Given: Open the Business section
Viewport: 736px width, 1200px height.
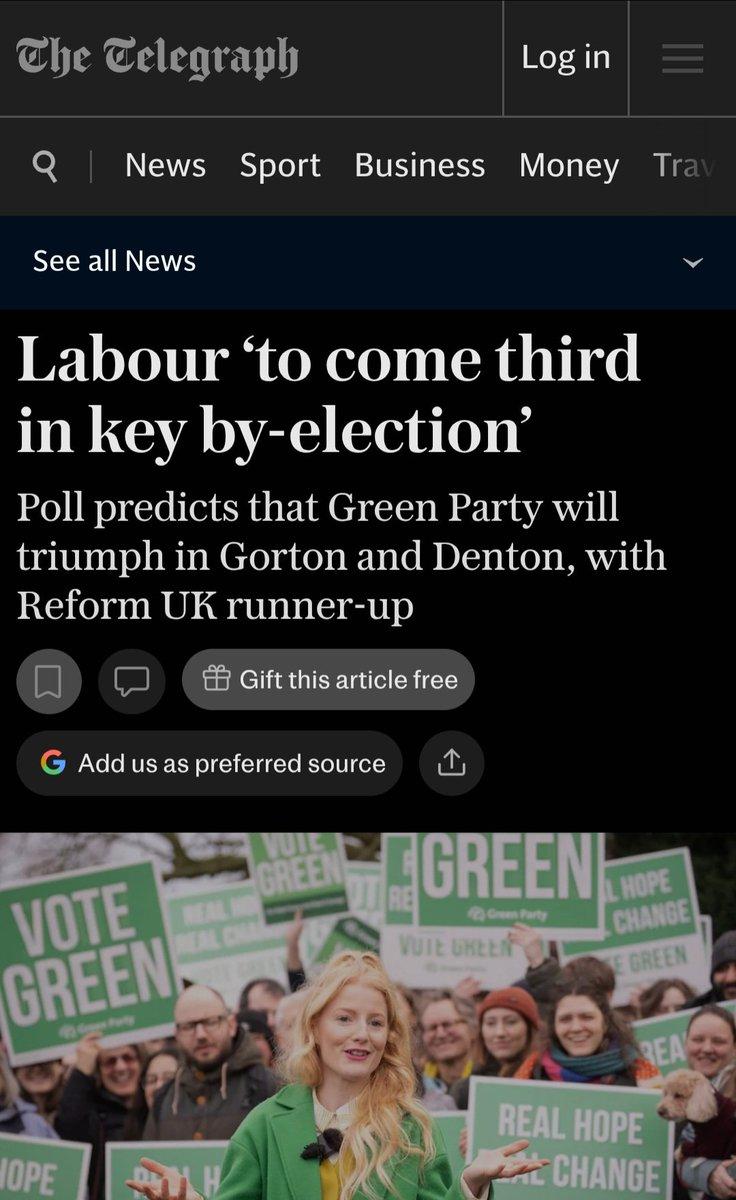Looking at the screenshot, I should (419, 165).
